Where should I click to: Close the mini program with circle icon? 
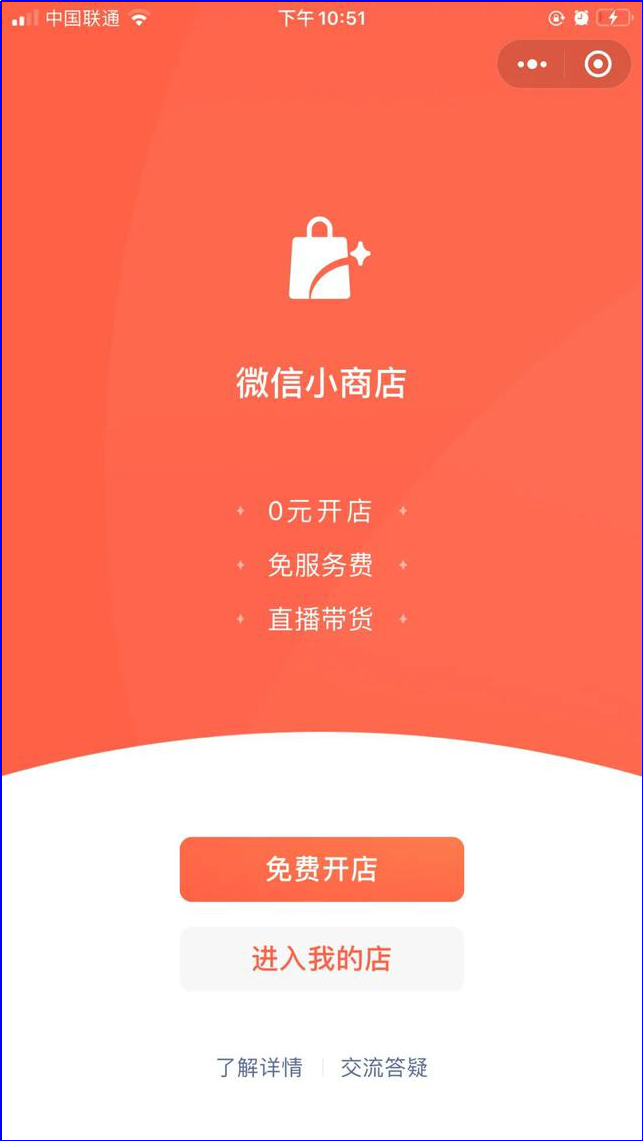[x=597, y=65]
